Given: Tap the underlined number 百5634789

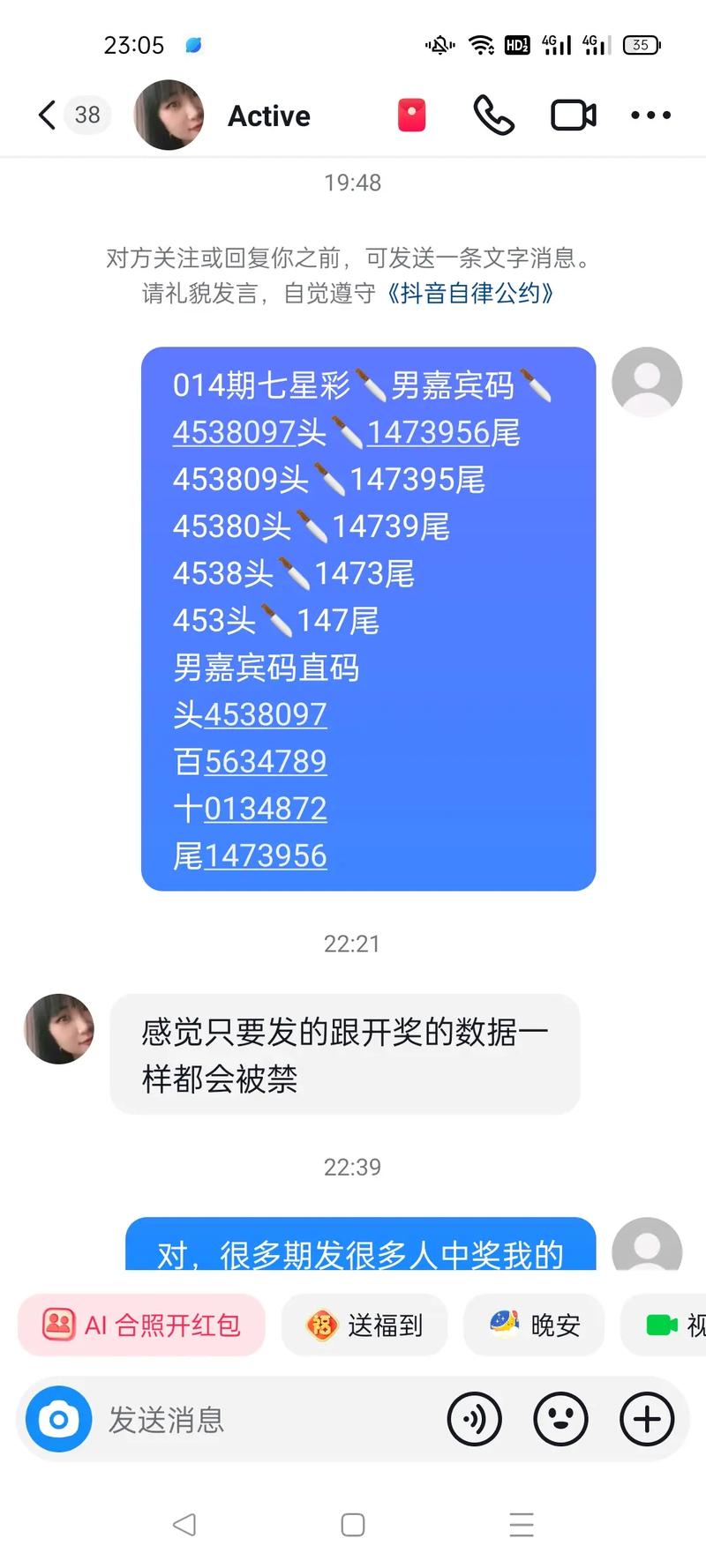Looking at the screenshot, I should (251, 761).
